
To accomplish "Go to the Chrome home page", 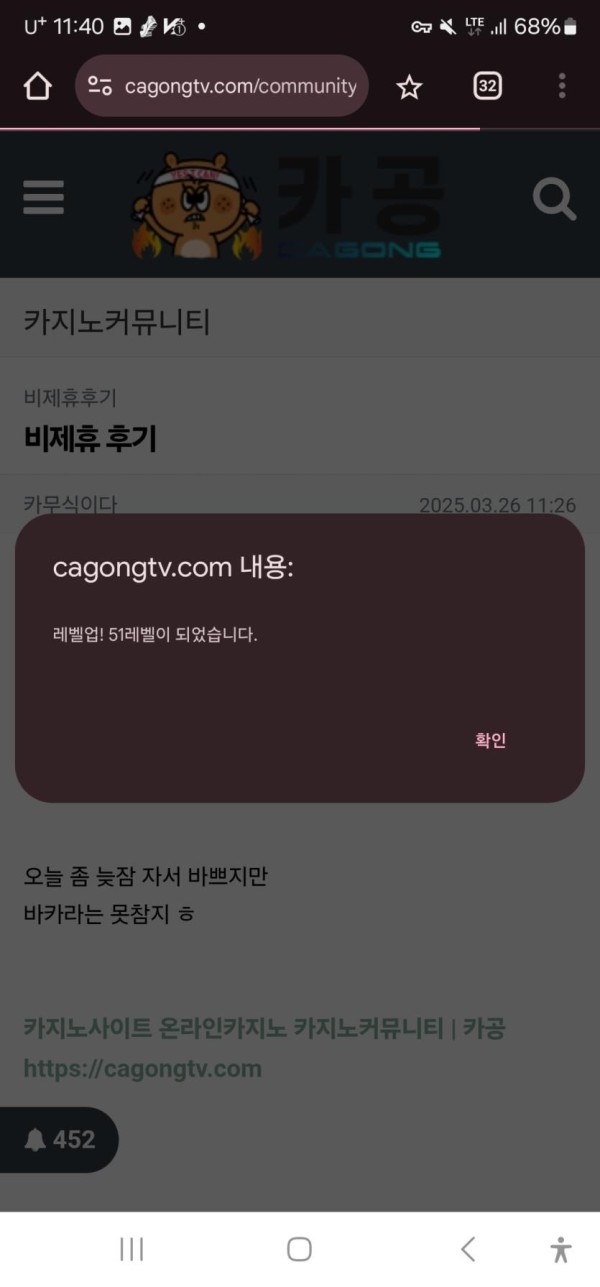I will (x=38, y=87).
